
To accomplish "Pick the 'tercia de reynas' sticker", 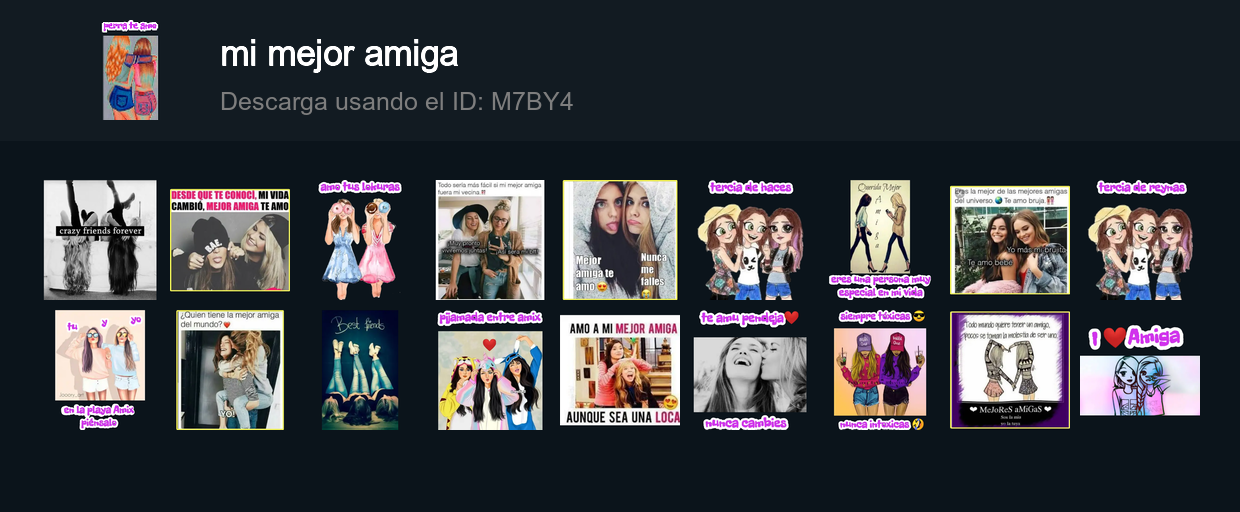I will tap(1140, 240).
